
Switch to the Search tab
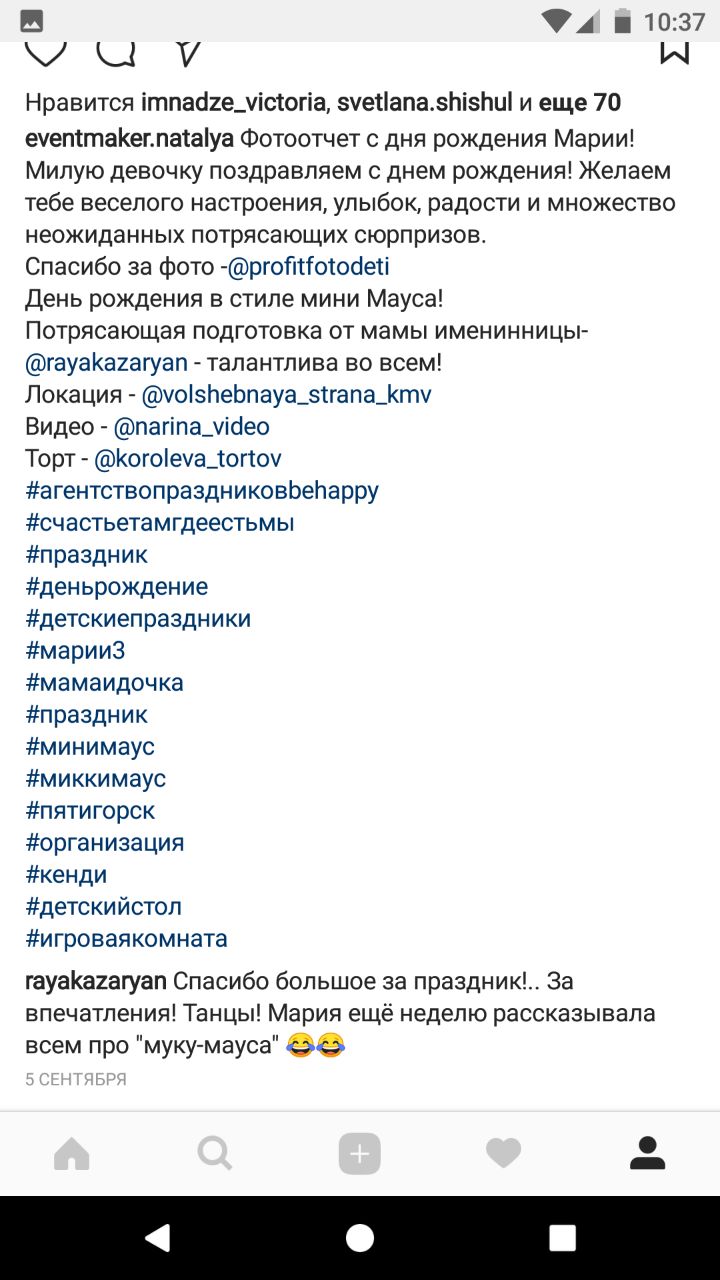tap(215, 1154)
